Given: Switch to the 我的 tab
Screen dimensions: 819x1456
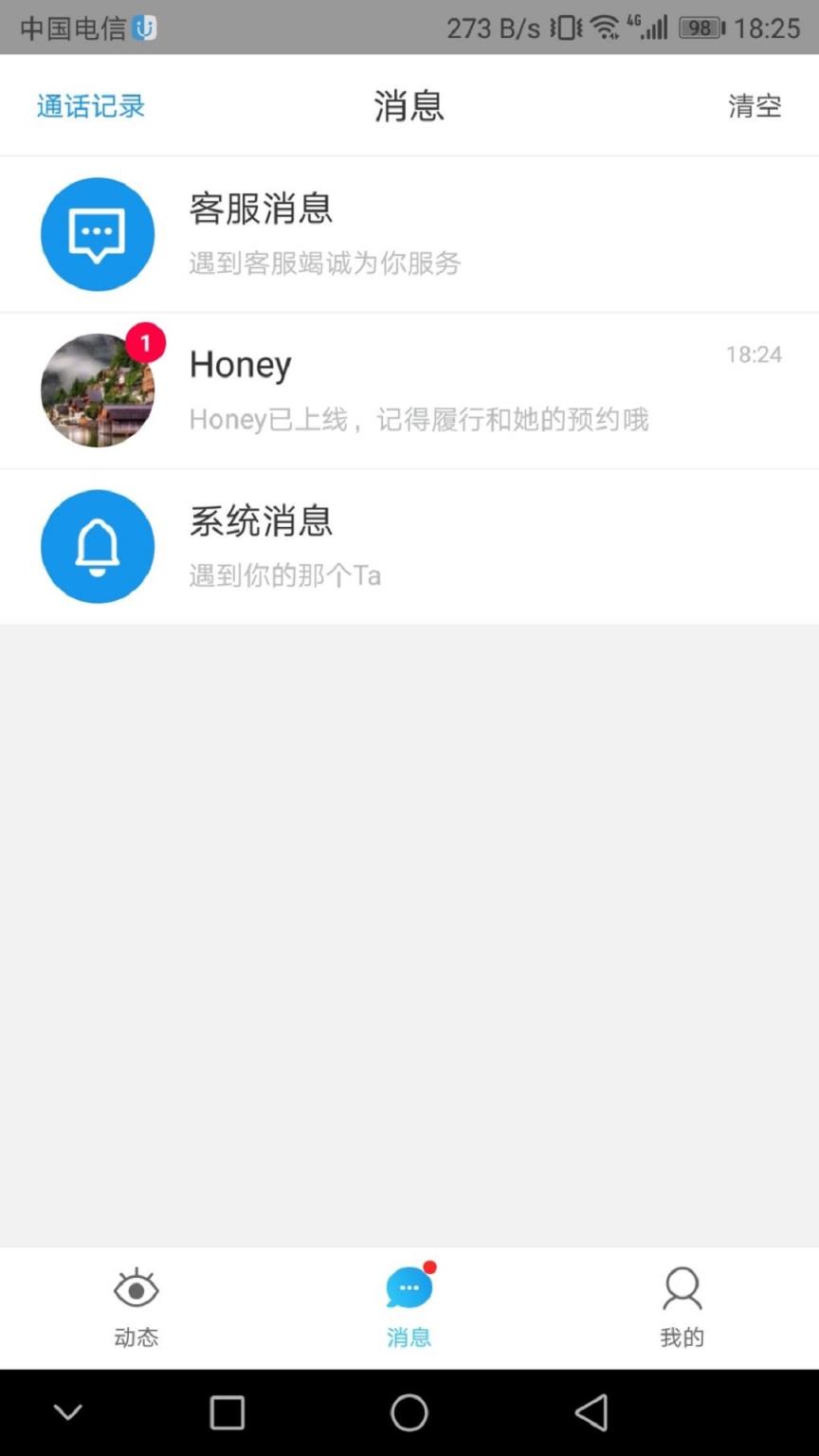Looking at the screenshot, I should (x=682, y=1308).
